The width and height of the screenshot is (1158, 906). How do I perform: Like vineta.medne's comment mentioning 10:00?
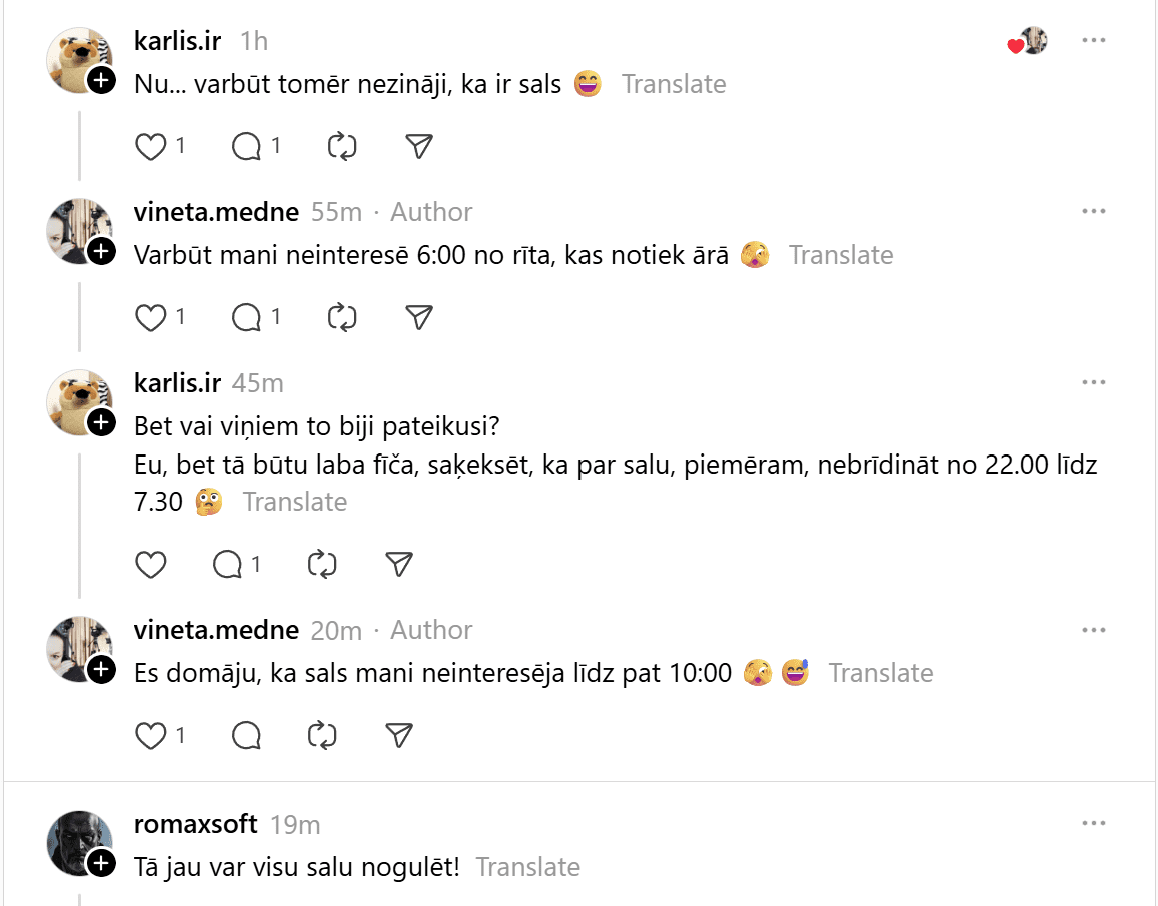[151, 736]
